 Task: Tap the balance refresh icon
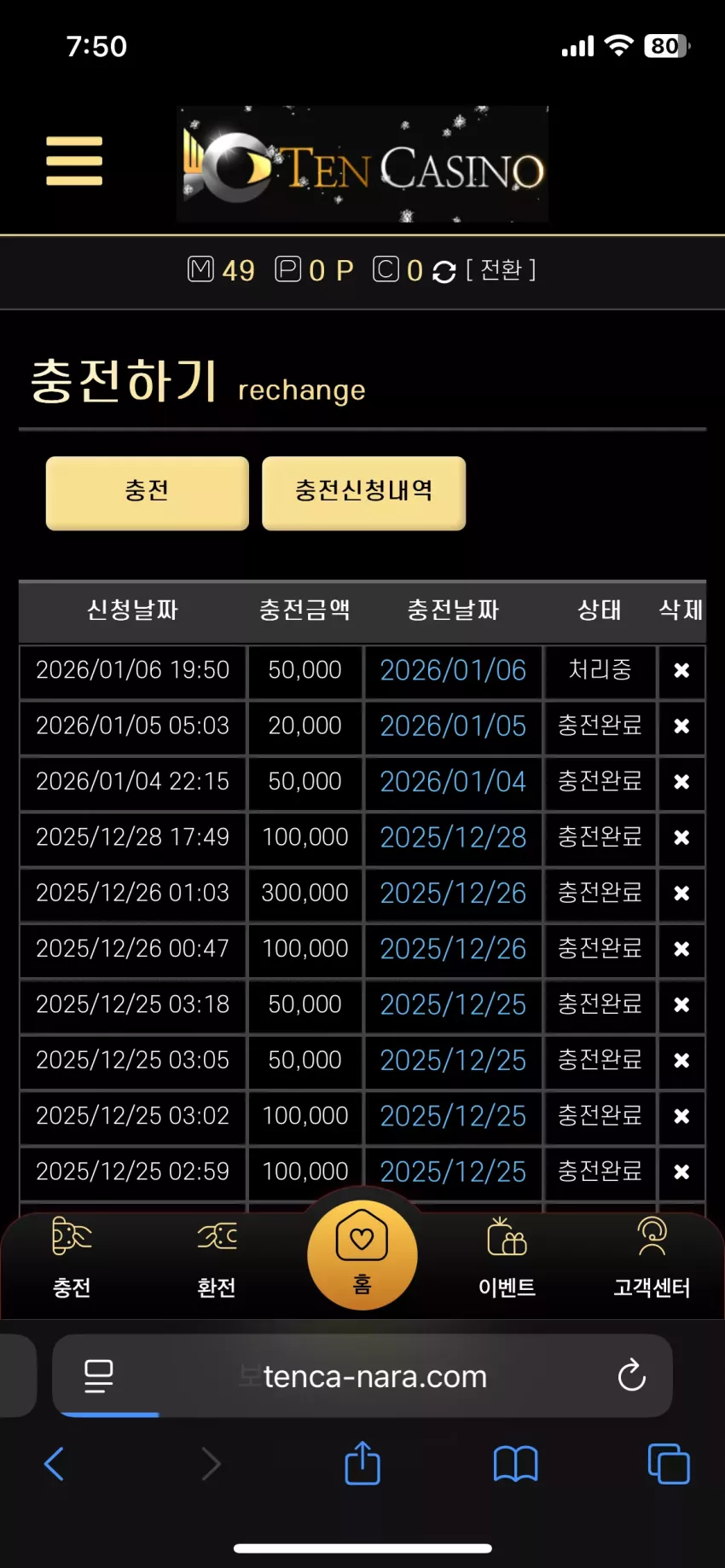(x=444, y=271)
